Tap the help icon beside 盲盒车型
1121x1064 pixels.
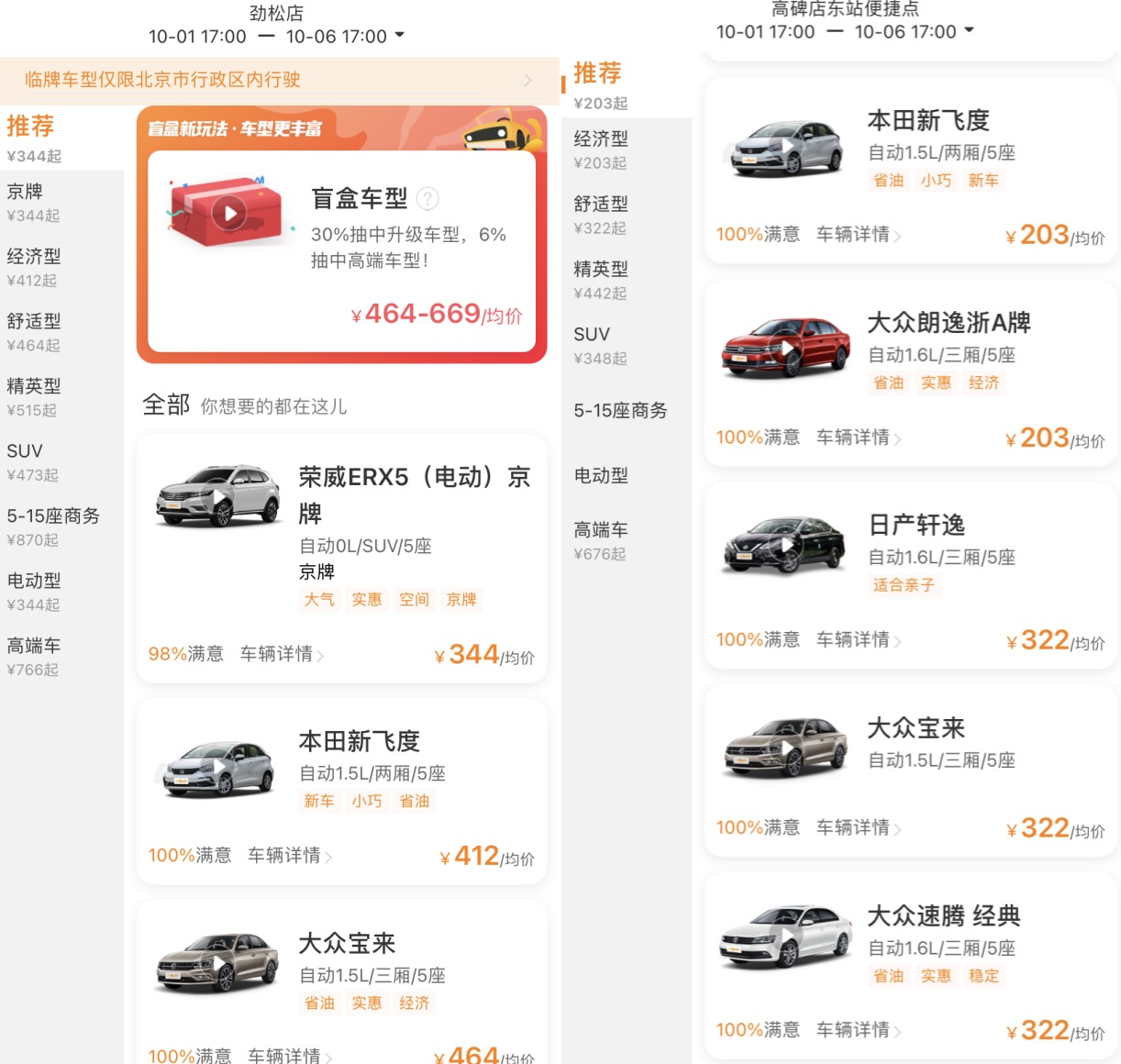point(427,198)
